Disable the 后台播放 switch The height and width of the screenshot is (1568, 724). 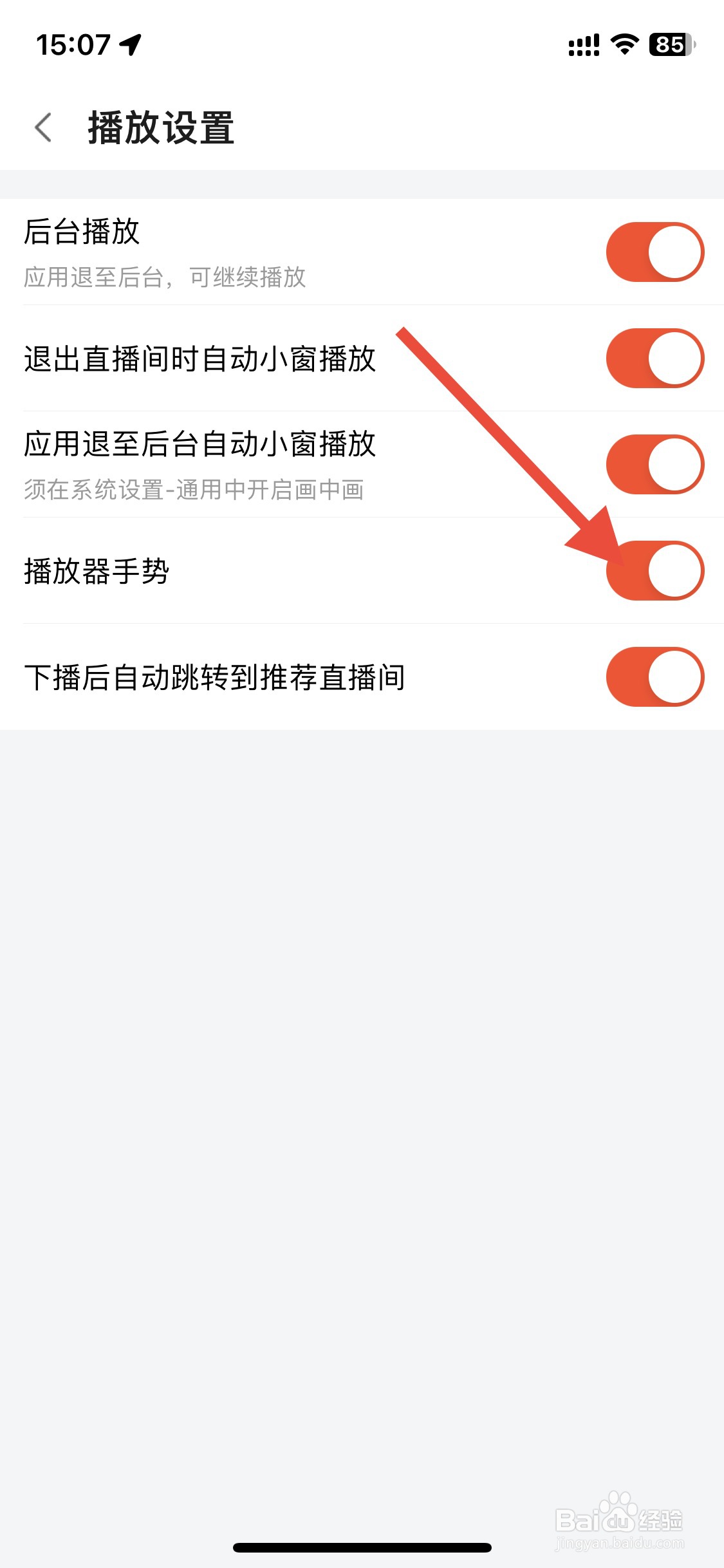655,251
